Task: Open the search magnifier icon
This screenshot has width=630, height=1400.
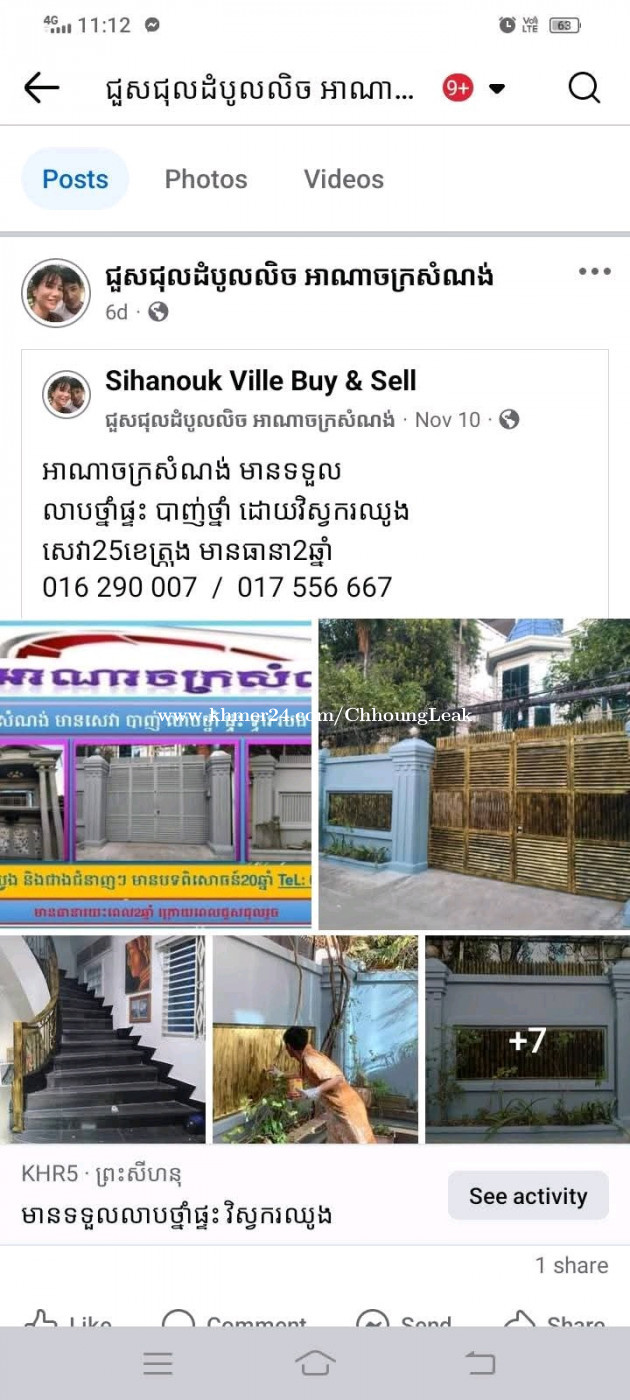Action: 584,88
